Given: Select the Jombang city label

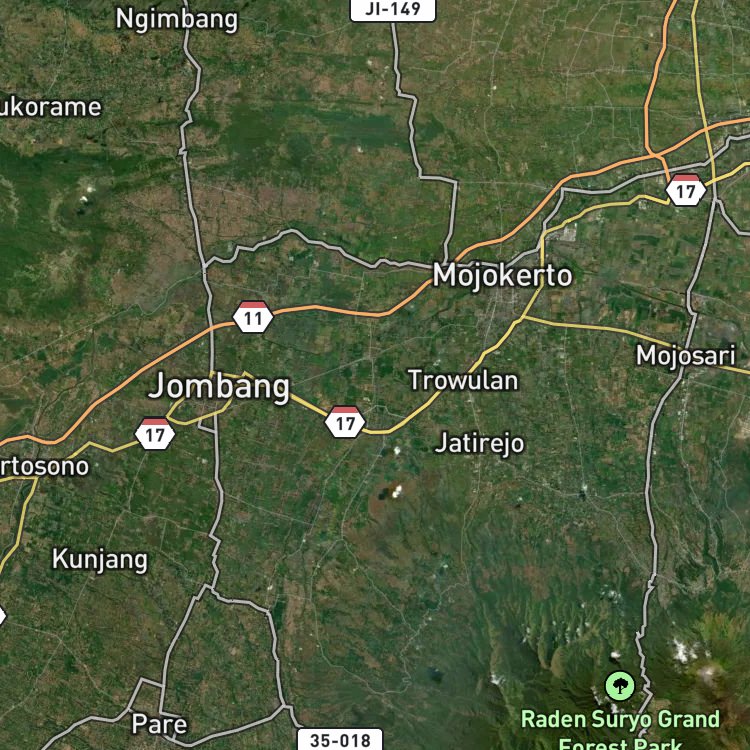Looking at the screenshot, I should pyautogui.click(x=219, y=386).
